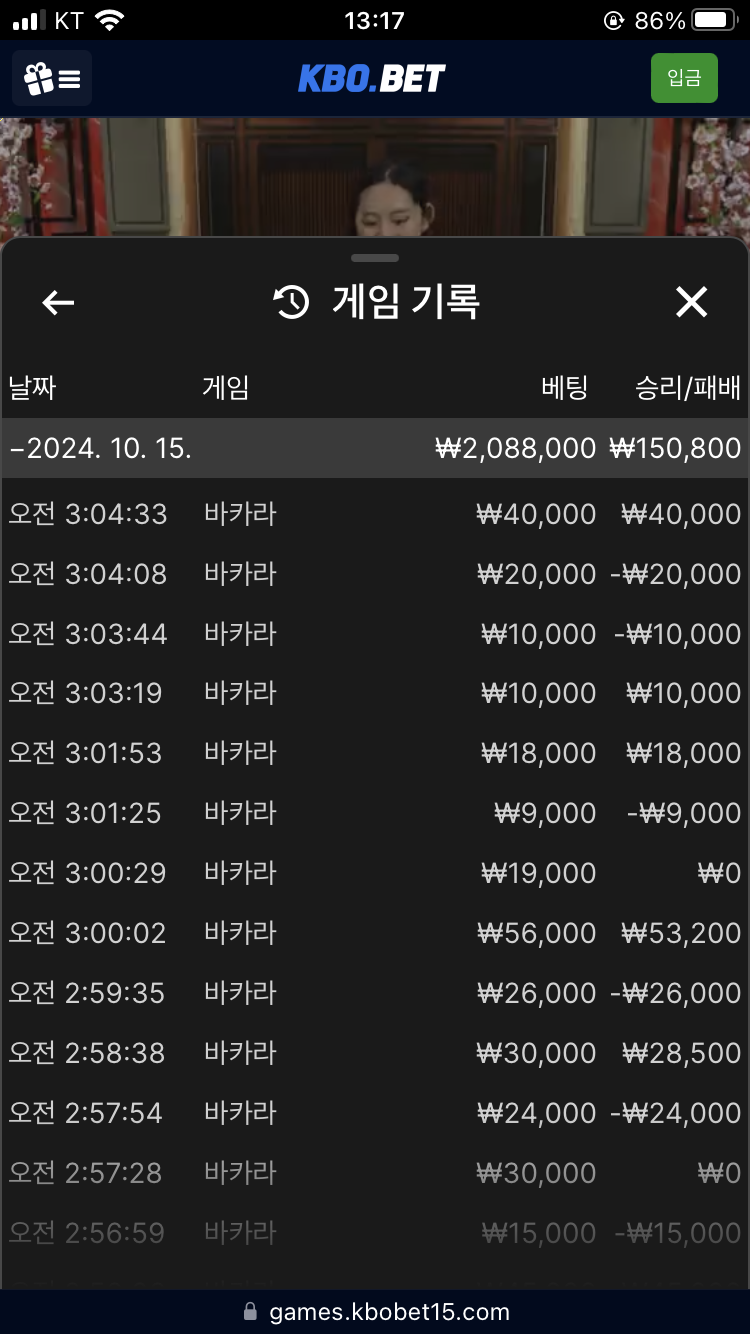Select the 오전 3:01:25 바카라 entry
The height and width of the screenshot is (1334, 750).
375,813
